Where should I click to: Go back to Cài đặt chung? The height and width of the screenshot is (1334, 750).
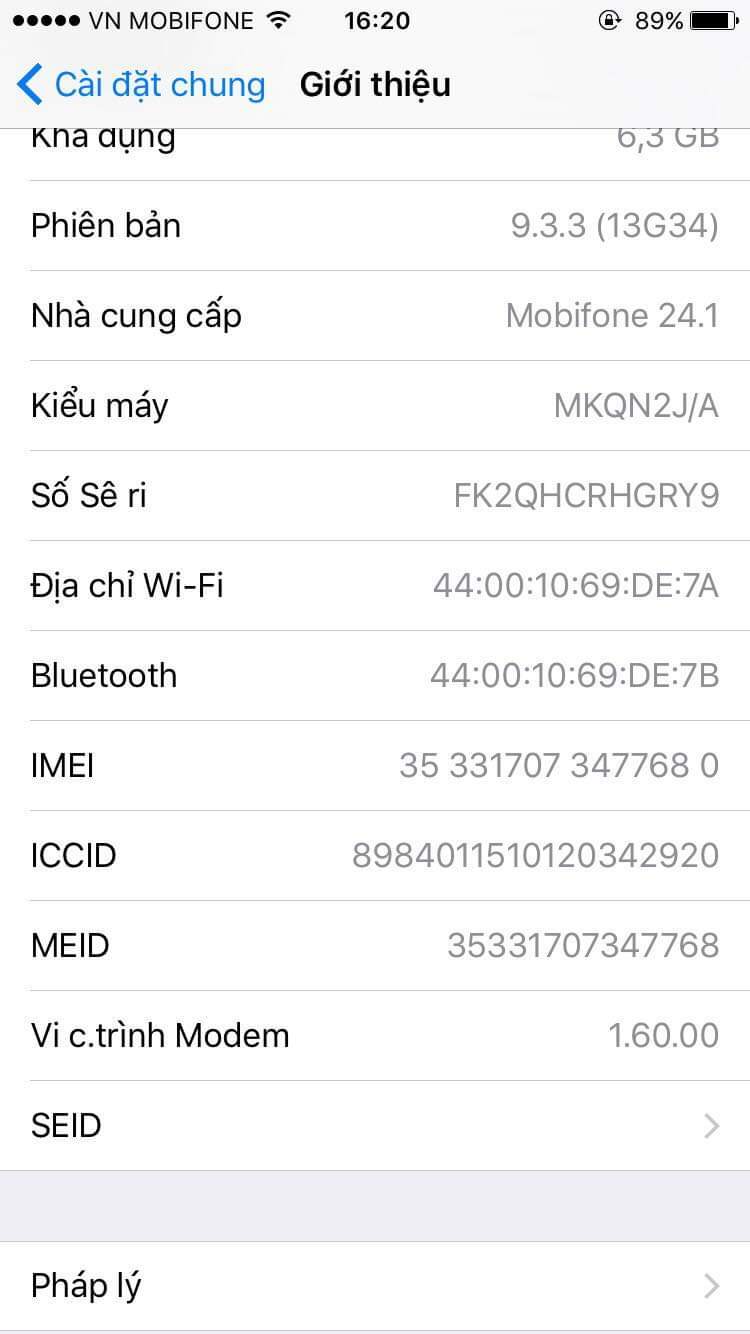pyautogui.click(x=141, y=85)
